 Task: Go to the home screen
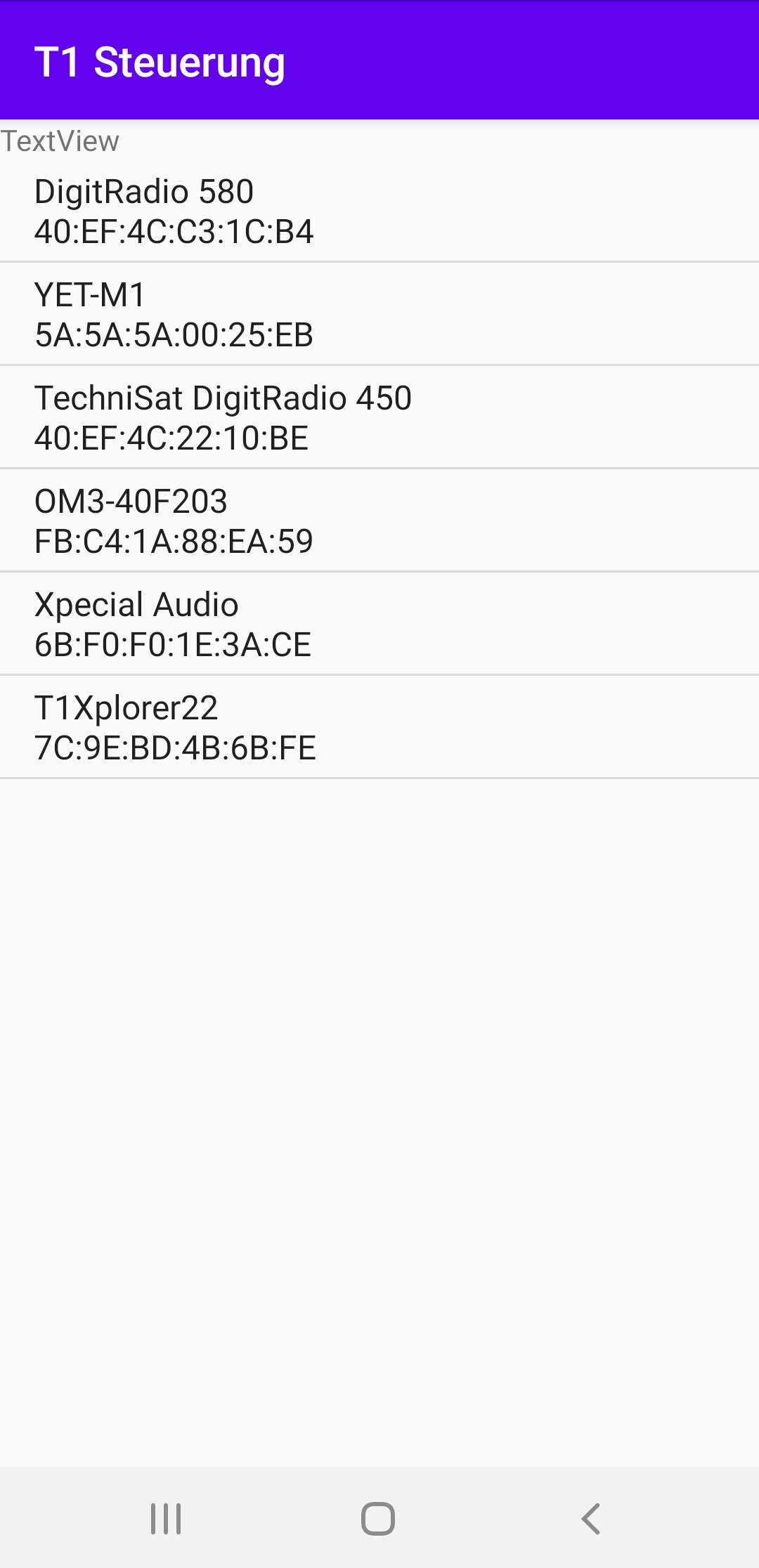[378, 1519]
